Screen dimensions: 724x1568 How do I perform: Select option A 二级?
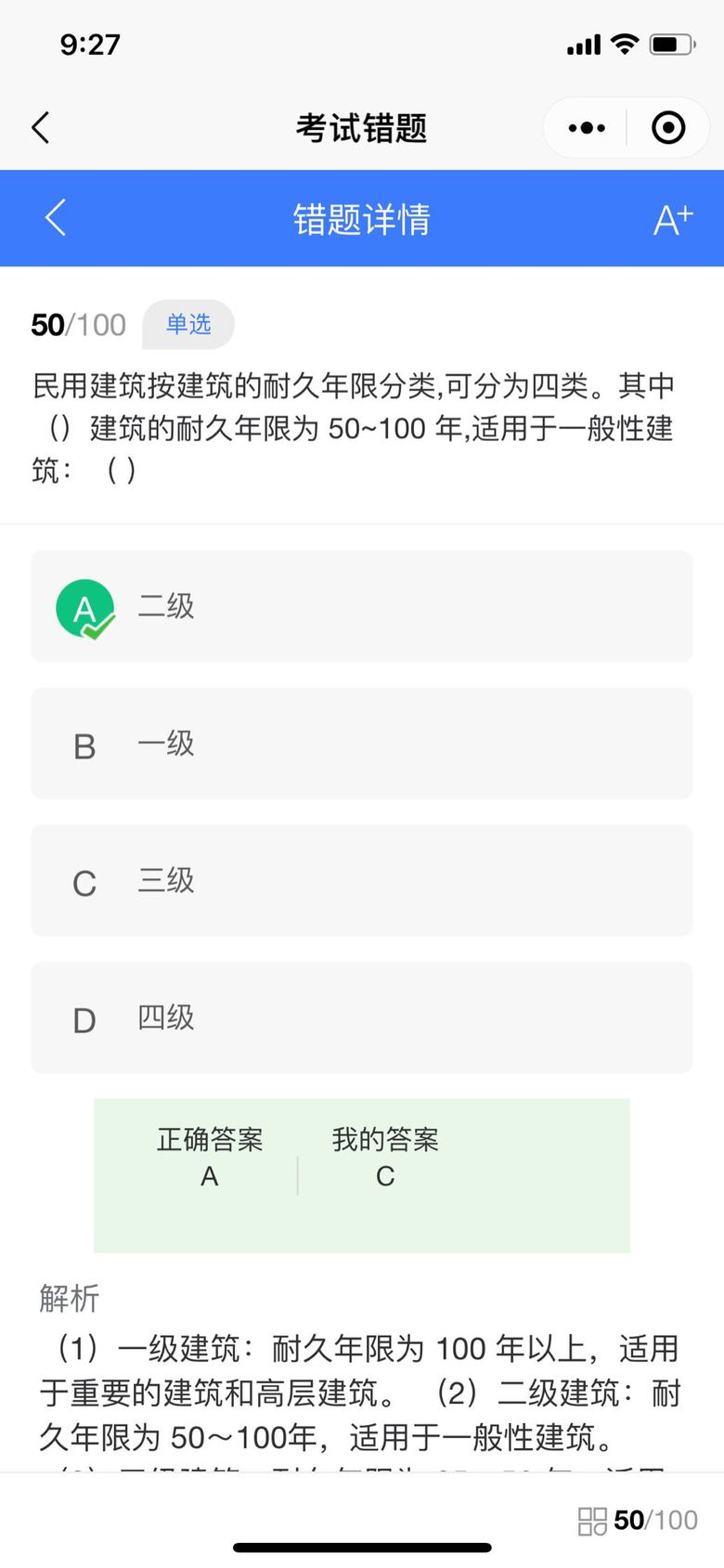point(362,606)
